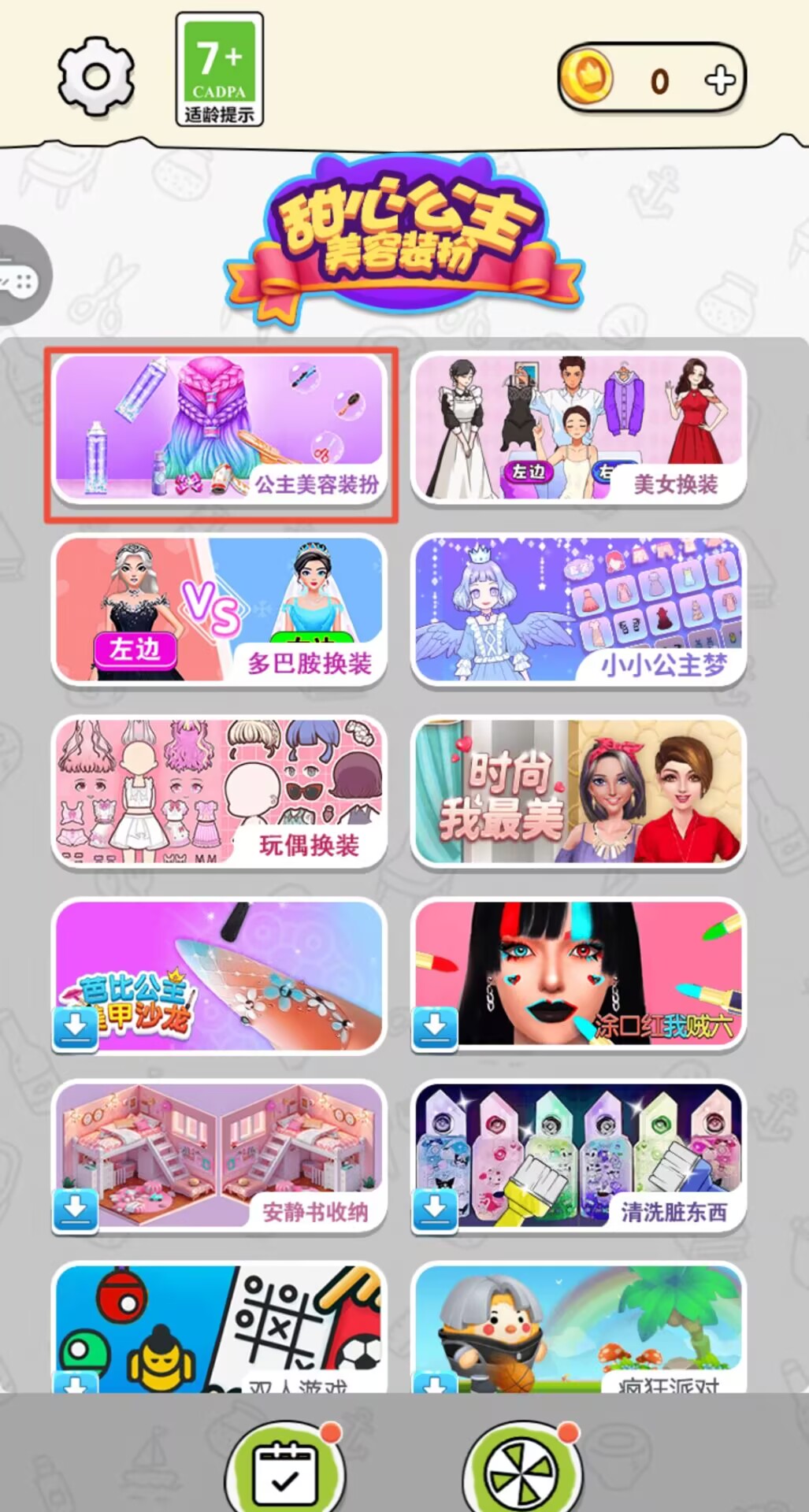Launch the 公主美容装扮 game
Image resolution: width=809 pixels, height=1512 pixels.
[219, 429]
